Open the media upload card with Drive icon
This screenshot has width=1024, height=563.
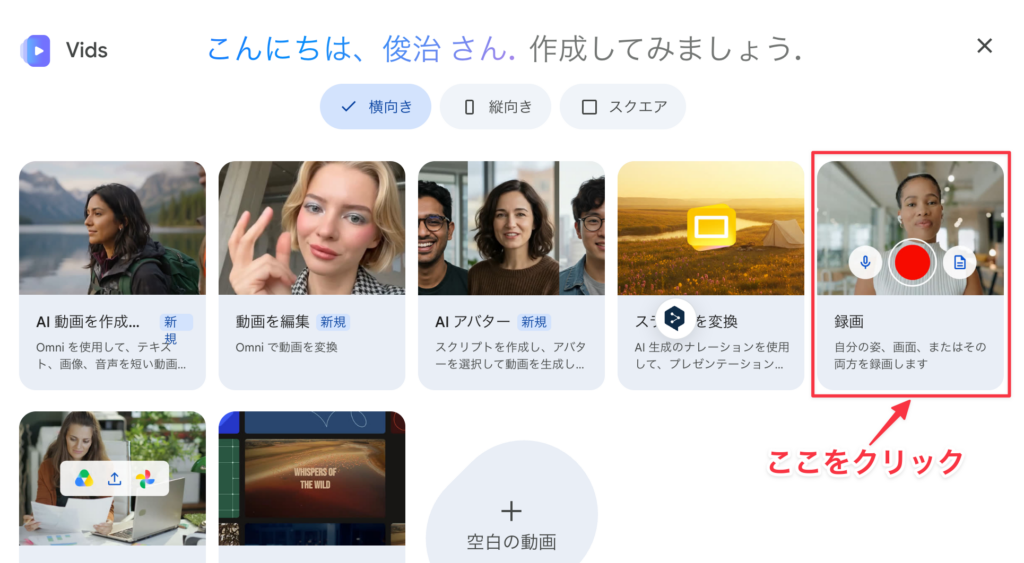(112, 487)
